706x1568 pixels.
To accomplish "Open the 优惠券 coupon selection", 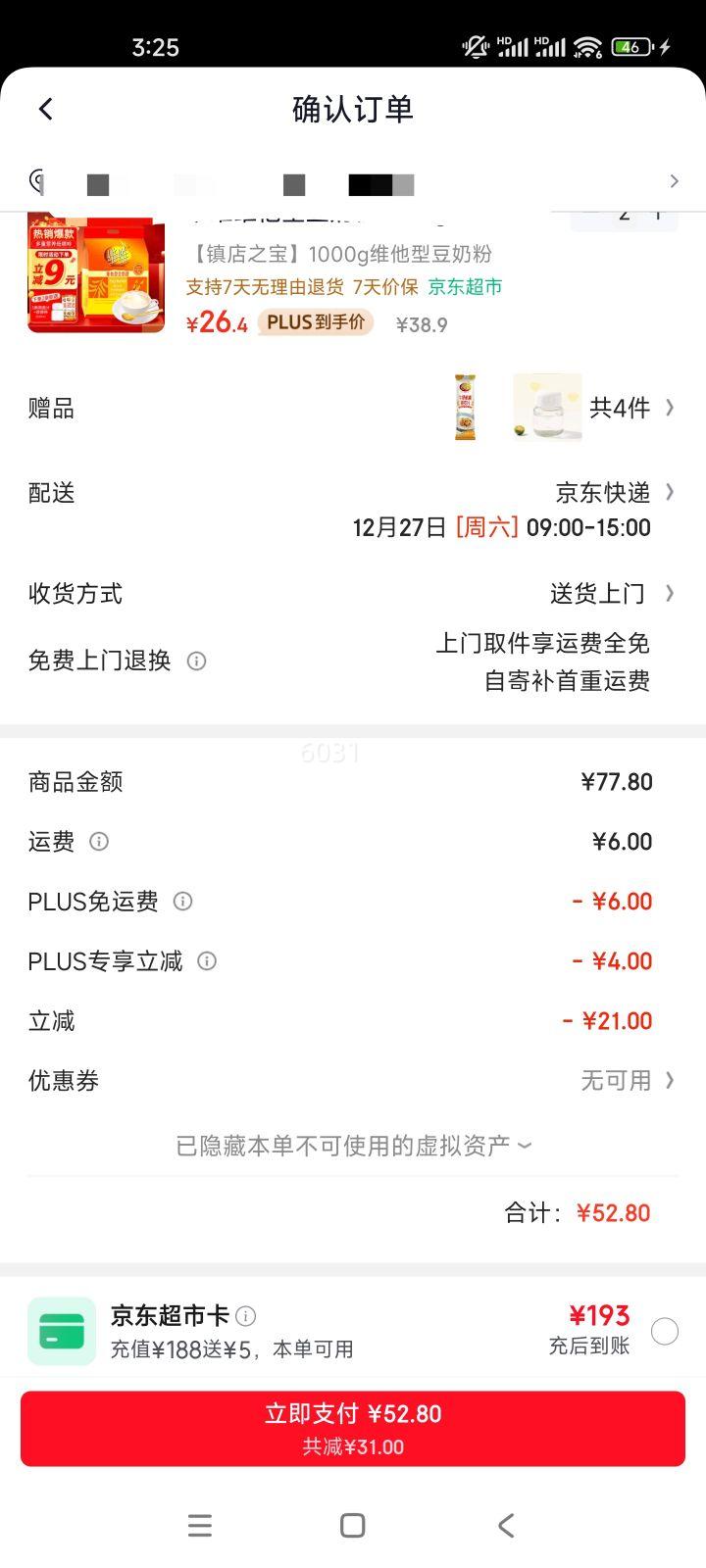I will click(353, 1080).
